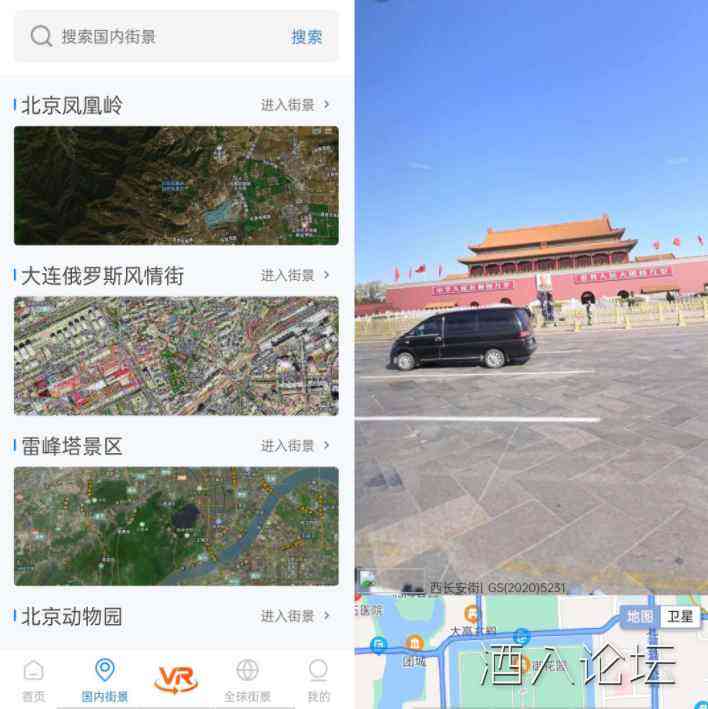The height and width of the screenshot is (709, 708).
Task: Select the 国内街景 tab
Action: tap(105, 680)
